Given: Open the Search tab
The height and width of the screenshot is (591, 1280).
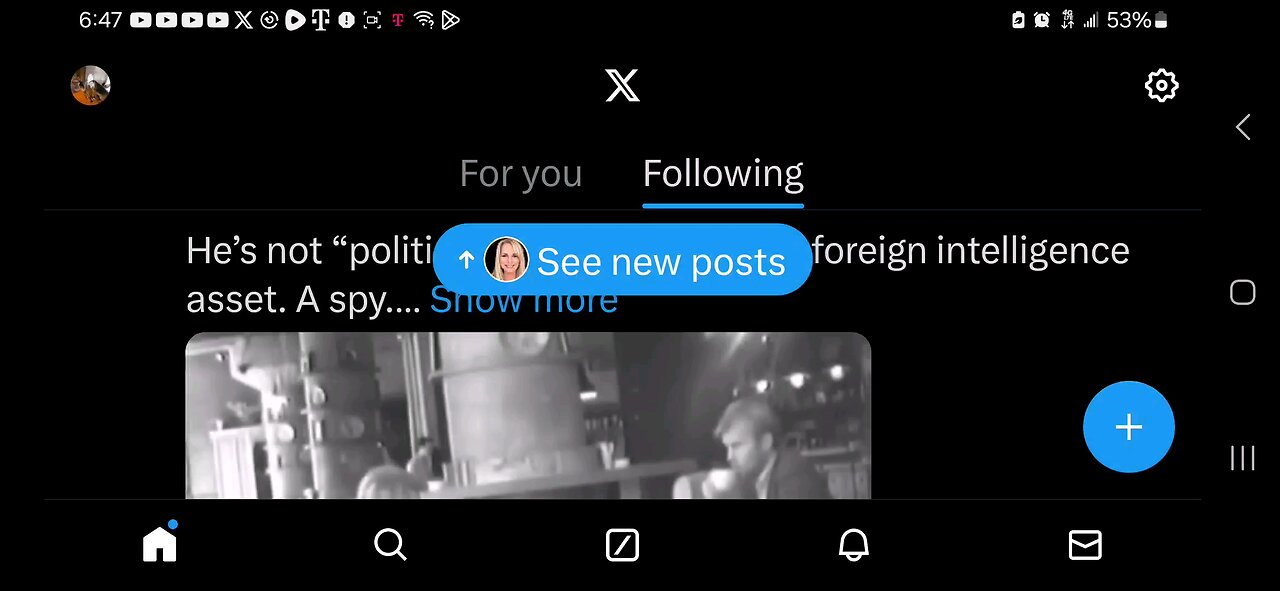Looking at the screenshot, I should click(390, 544).
